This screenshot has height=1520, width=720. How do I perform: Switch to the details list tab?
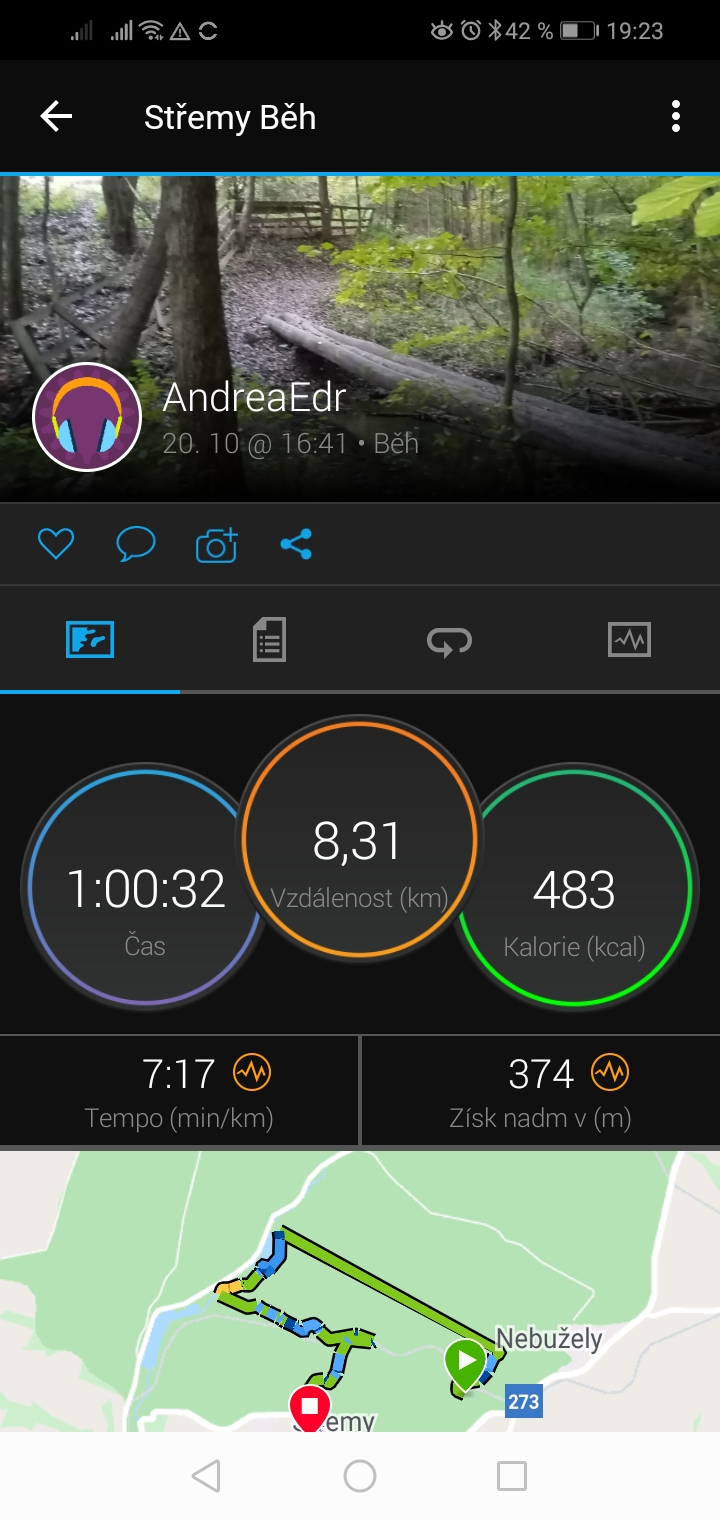269,639
